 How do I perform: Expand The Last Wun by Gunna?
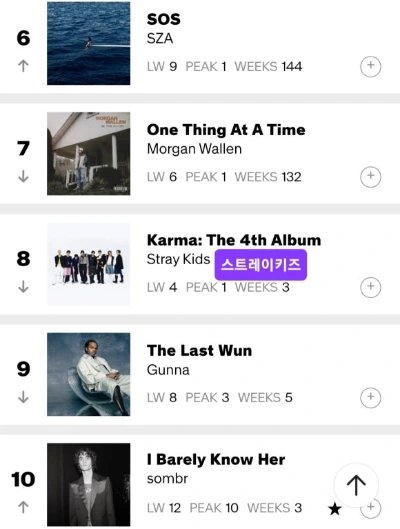tap(370, 397)
